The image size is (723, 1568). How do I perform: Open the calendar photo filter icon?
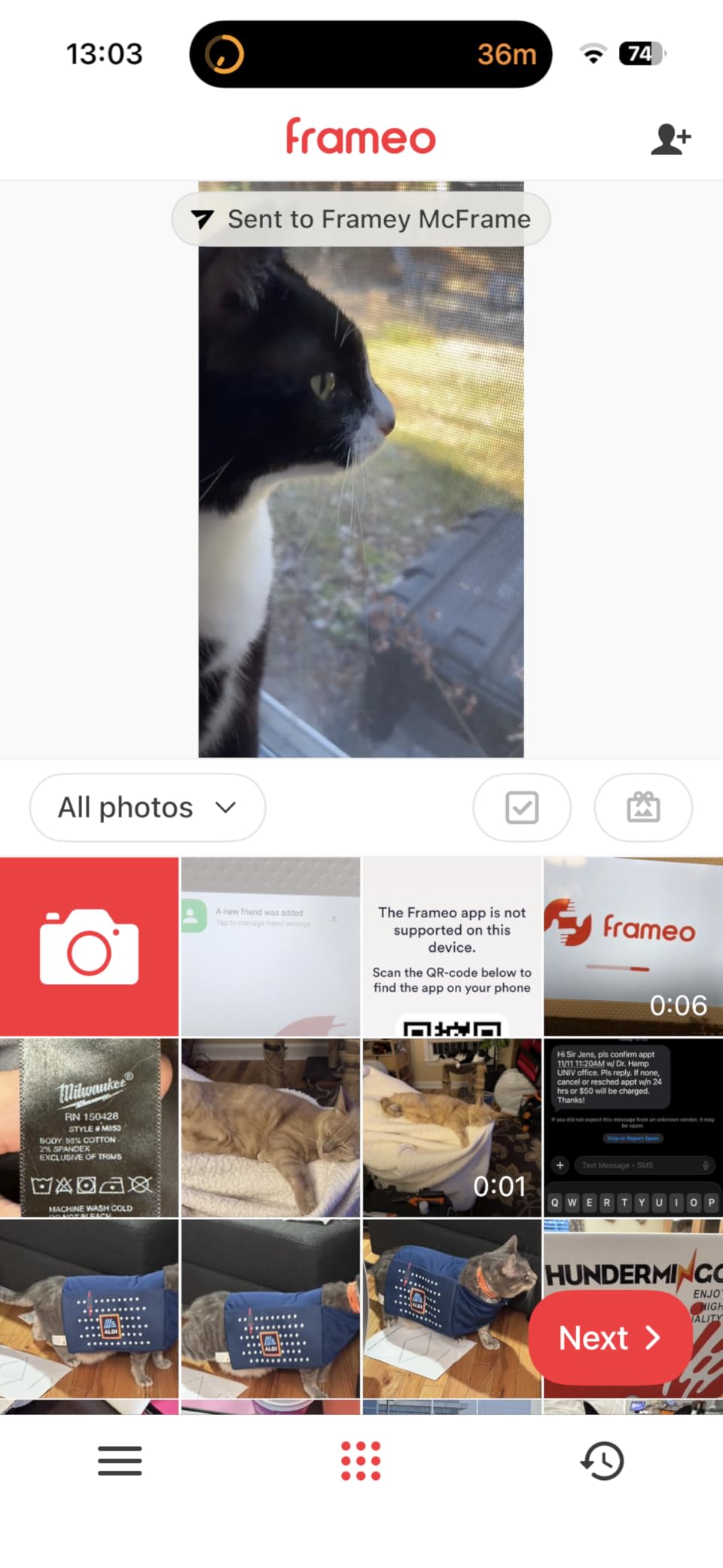click(643, 807)
